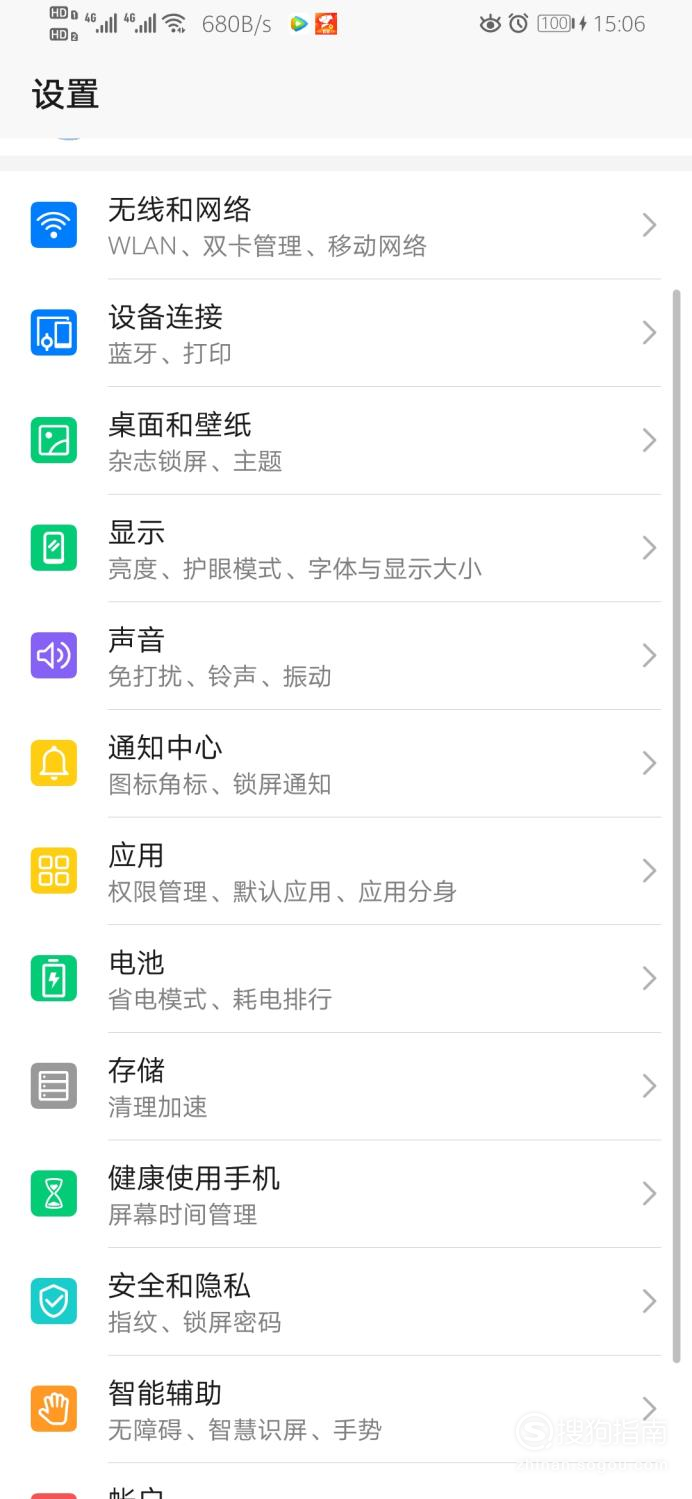Image resolution: width=692 pixels, height=1499 pixels.
Task: Open 安全和隐私 settings
Action: 346,1302
